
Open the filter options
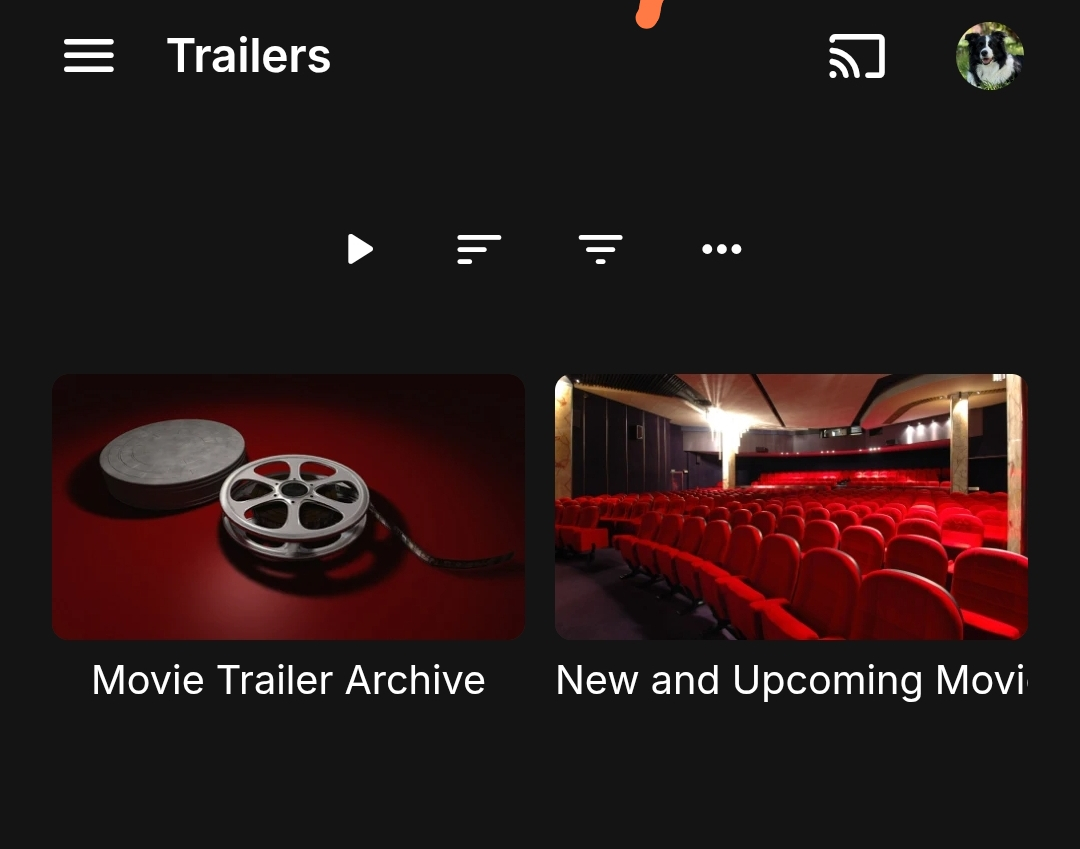[x=600, y=249]
